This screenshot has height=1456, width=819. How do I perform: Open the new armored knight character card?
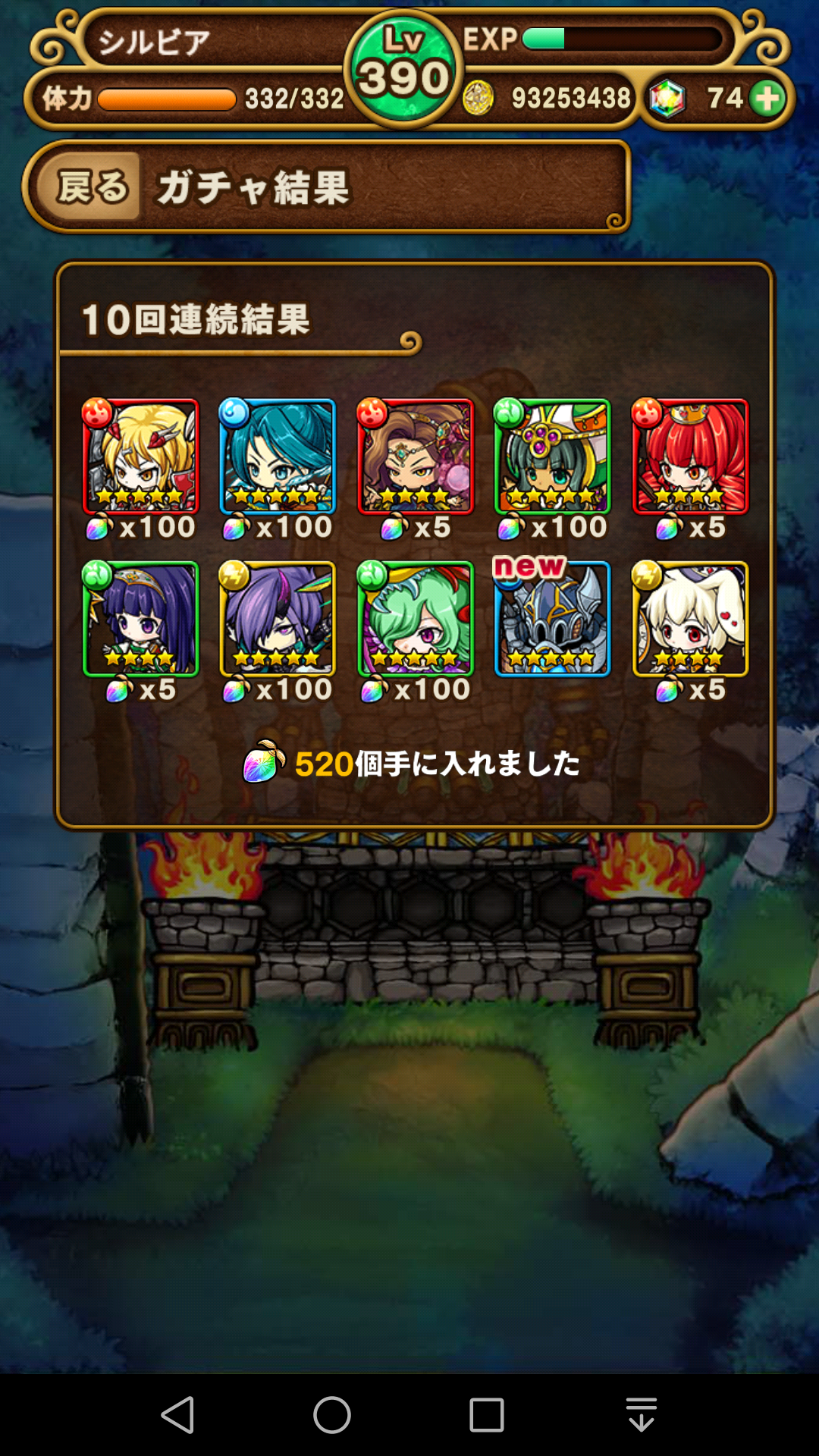point(552,620)
